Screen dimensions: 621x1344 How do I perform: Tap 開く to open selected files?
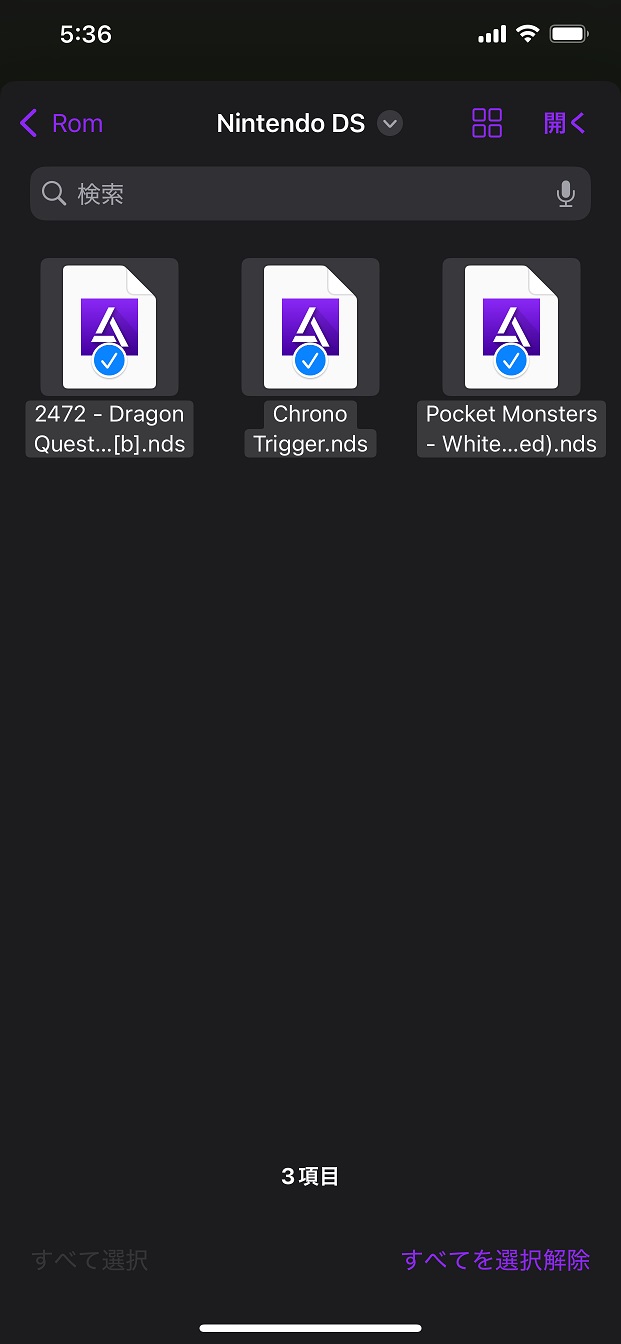(564, 124)
